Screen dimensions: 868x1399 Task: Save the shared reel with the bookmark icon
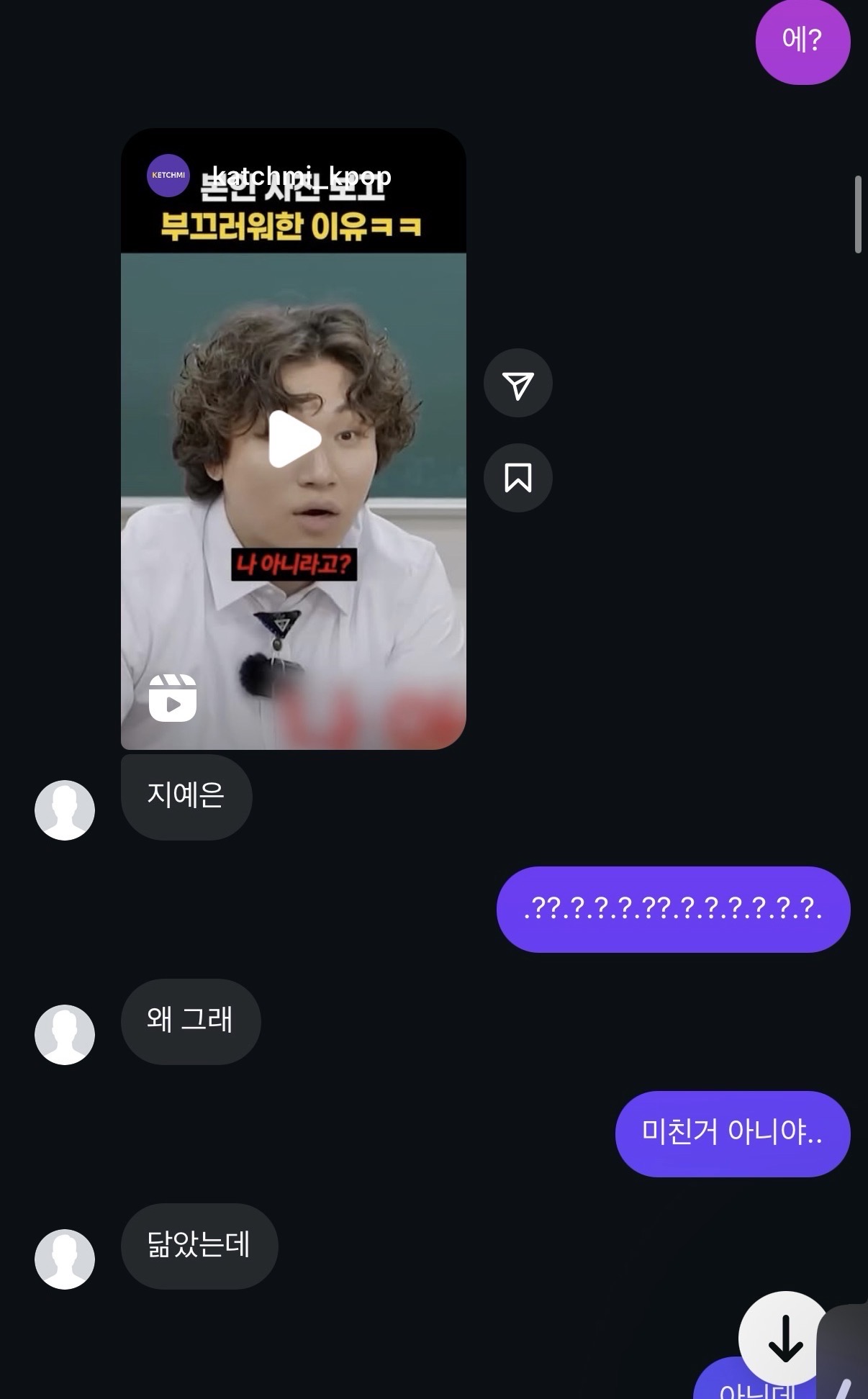[x=518, y=478]
